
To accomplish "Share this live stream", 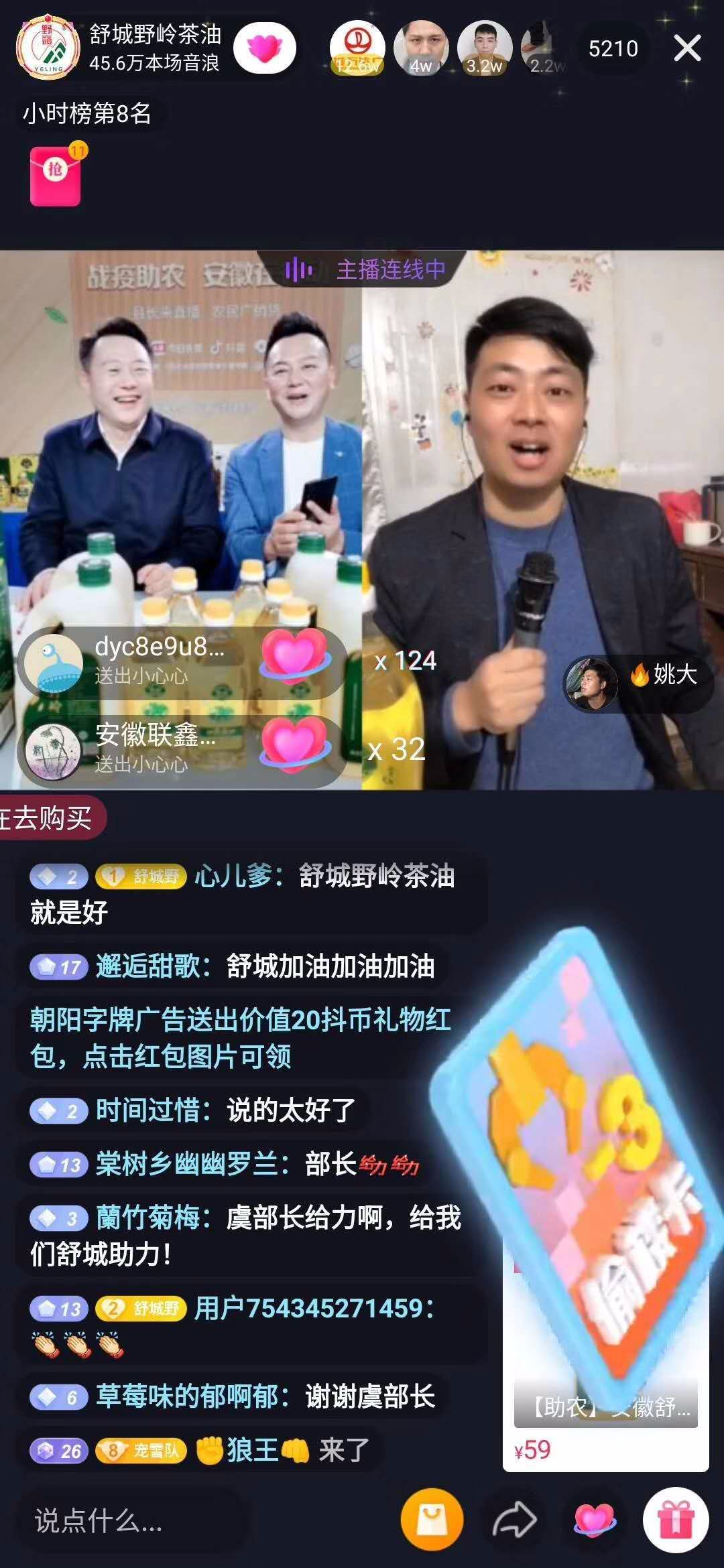I will (x=514, y=1520).
